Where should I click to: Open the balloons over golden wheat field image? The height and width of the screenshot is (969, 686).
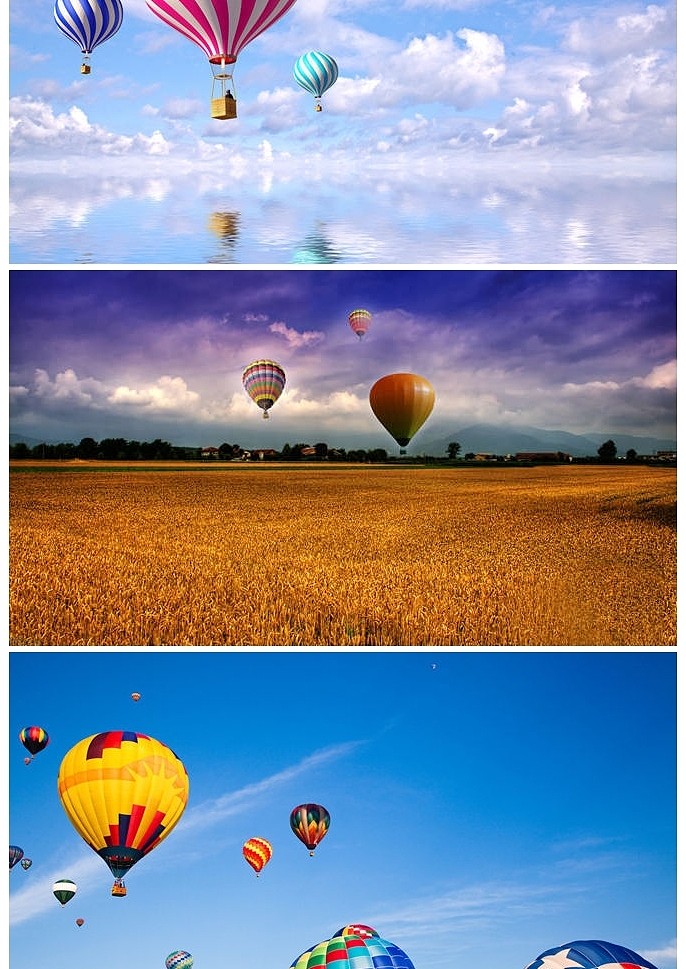tap(342, 457)
